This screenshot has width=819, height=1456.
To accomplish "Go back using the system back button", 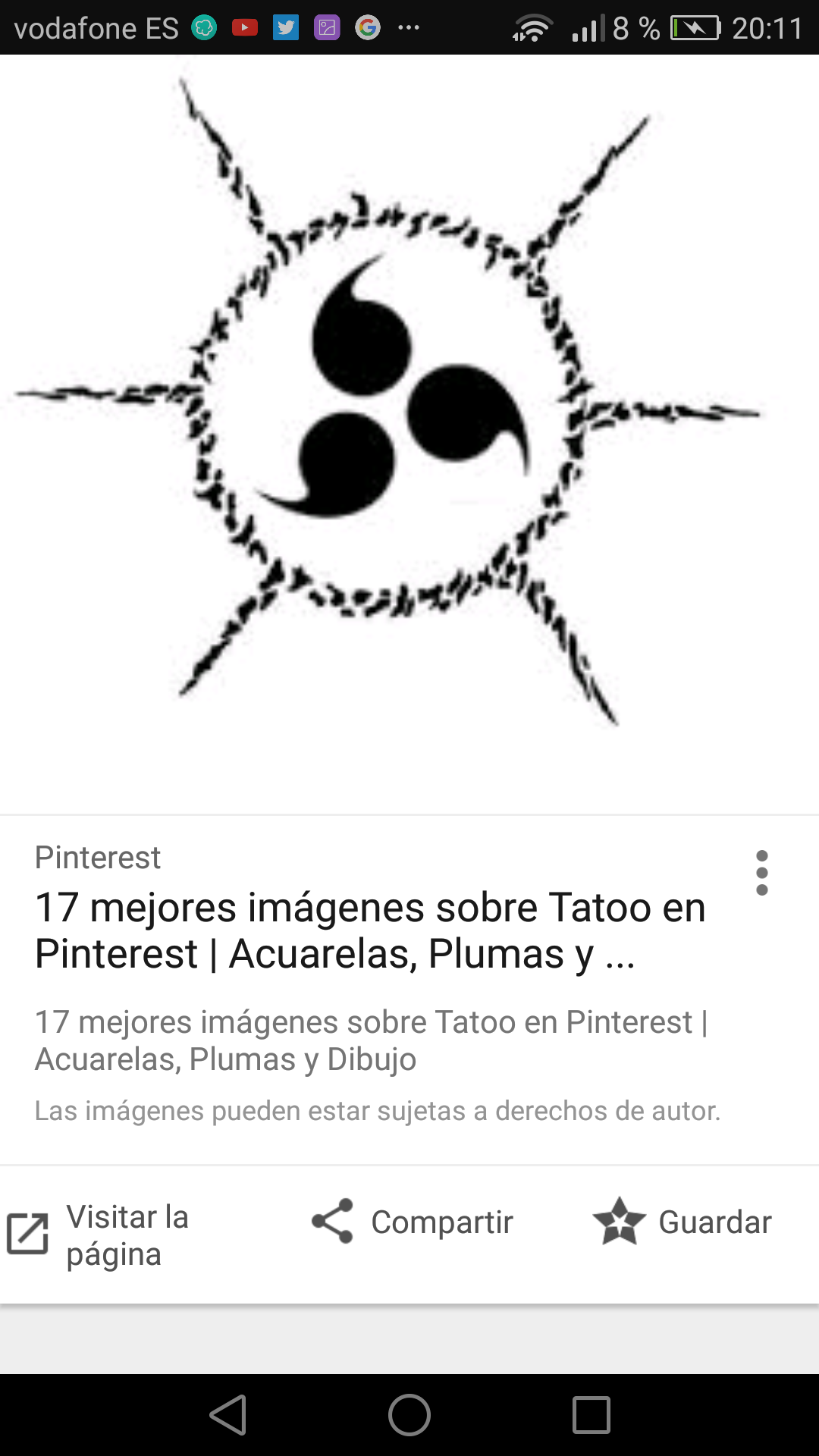I will pos(227,1415).
